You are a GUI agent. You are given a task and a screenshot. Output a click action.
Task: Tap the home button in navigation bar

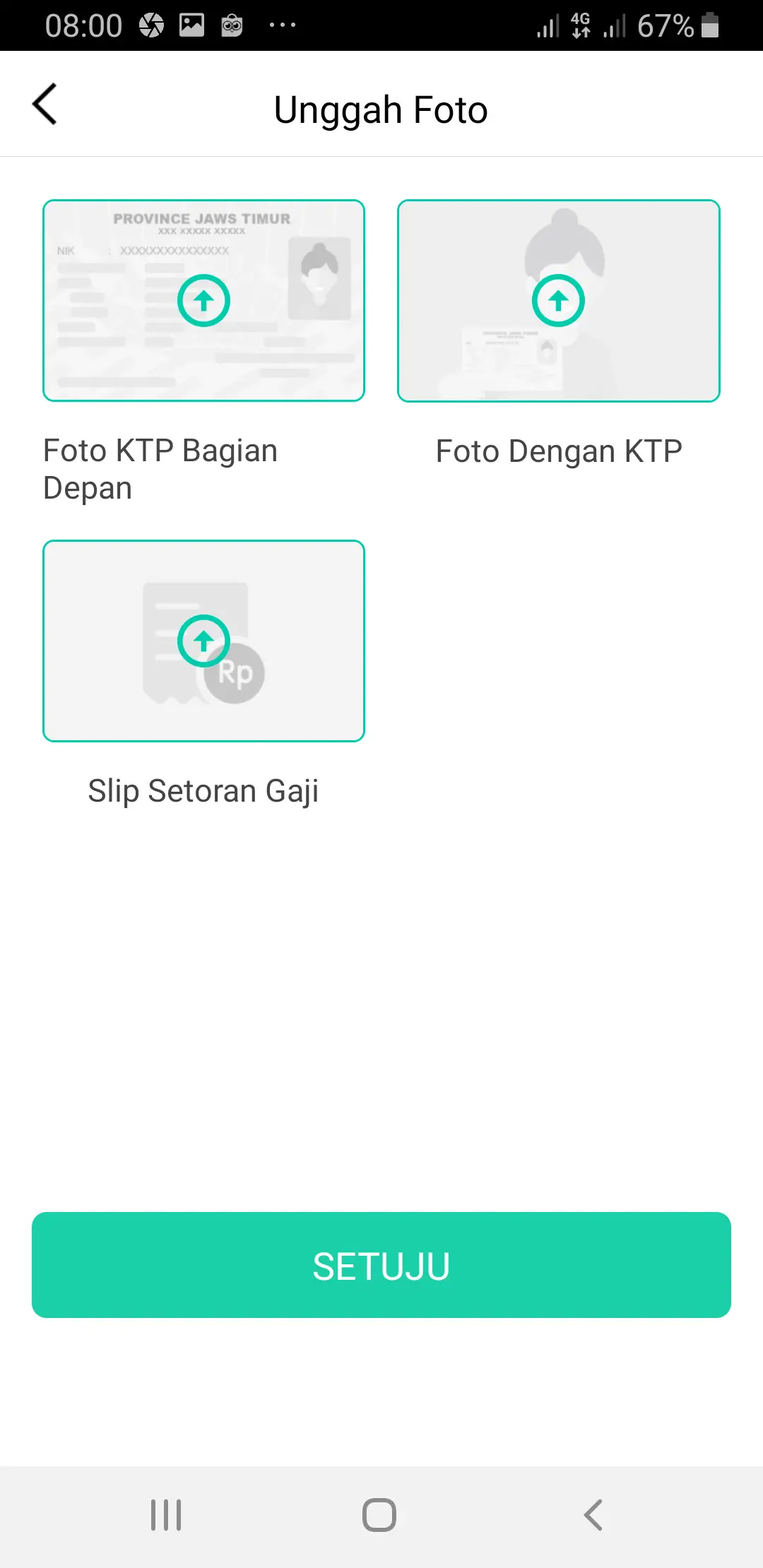tap(379, 1514)
